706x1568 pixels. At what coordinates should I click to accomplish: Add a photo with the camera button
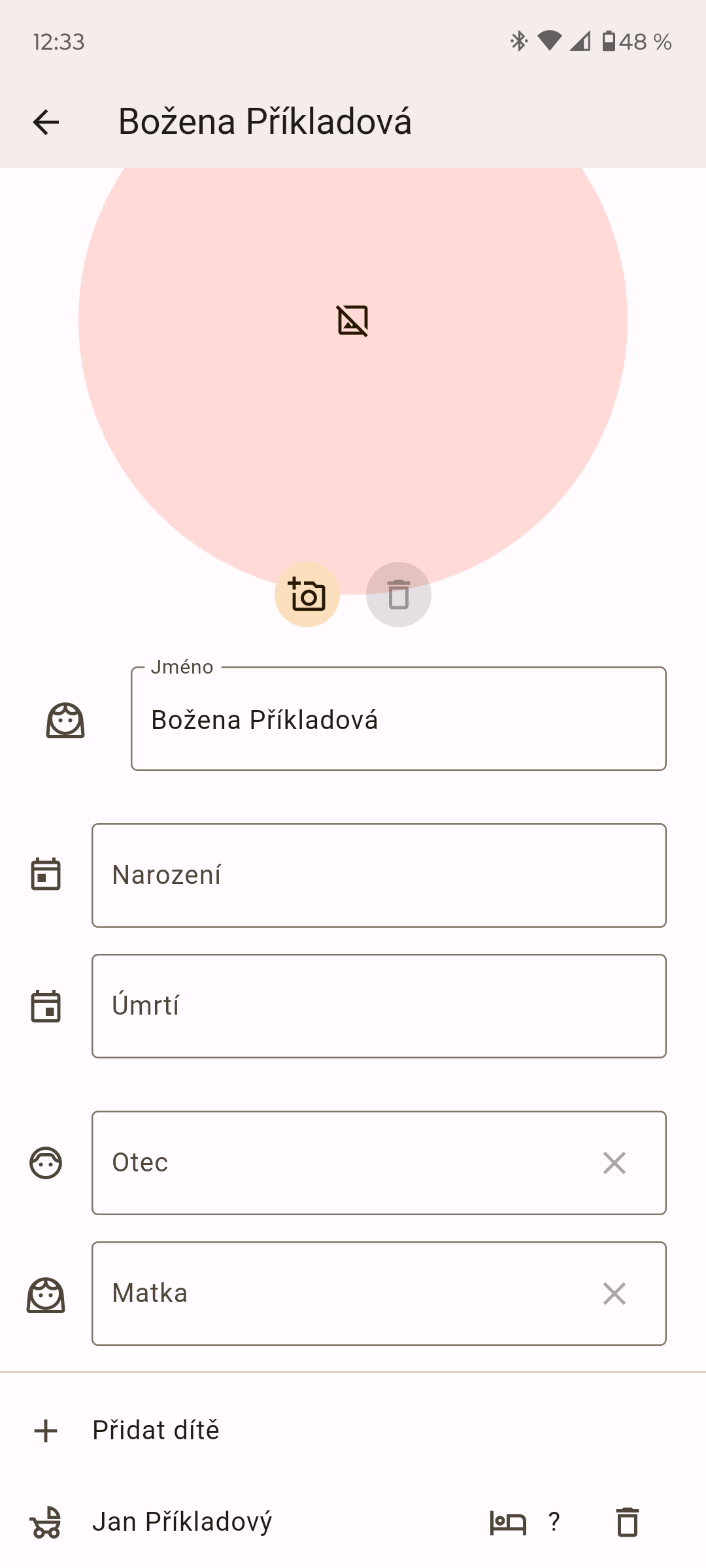[307, 595]
